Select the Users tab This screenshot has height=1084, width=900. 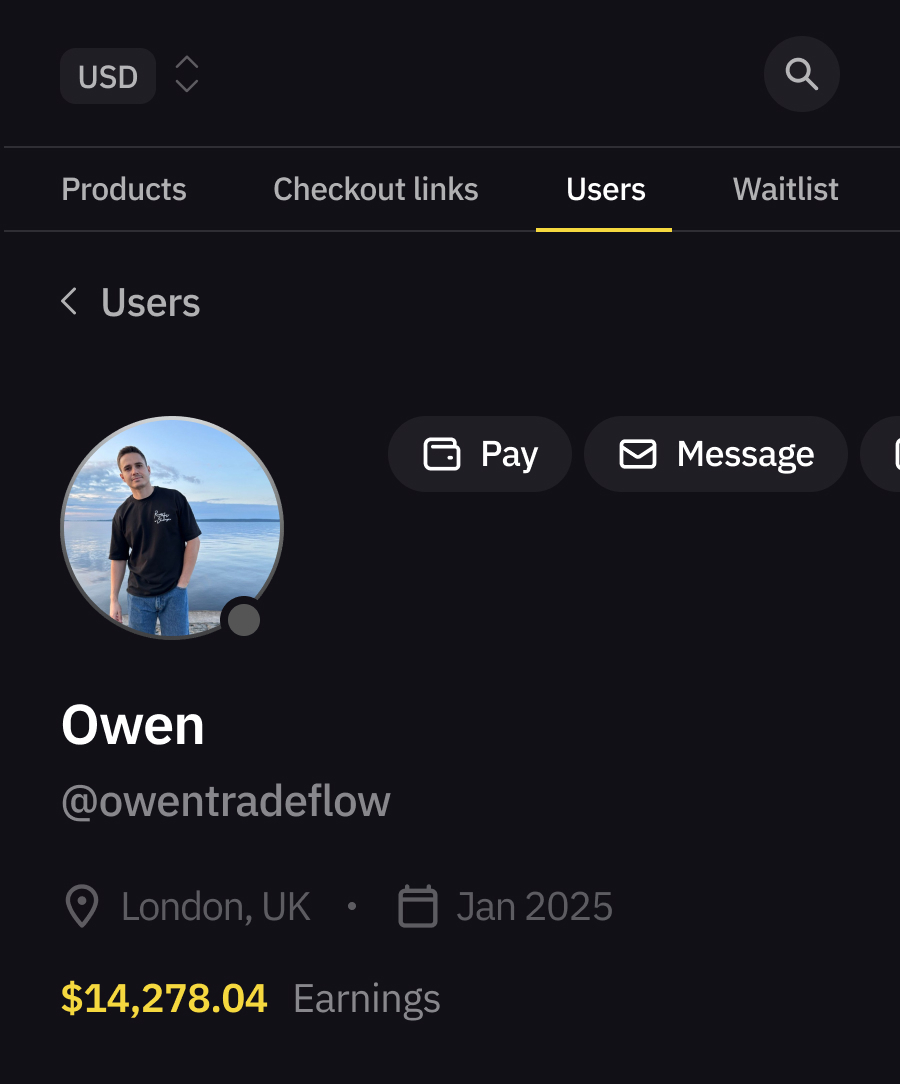point(605,189)
